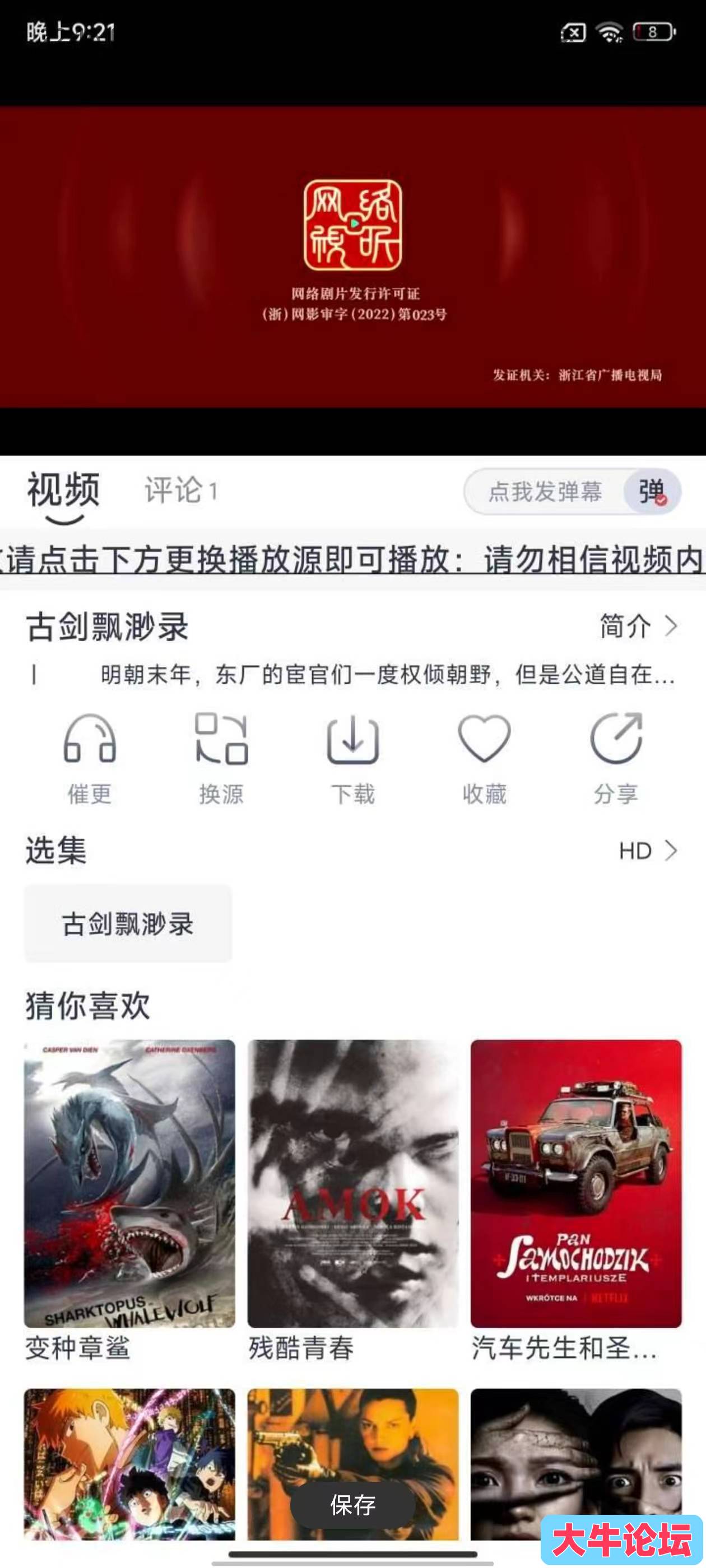
Task: Switch to the 评论 tab
Action: pos(180,491)
